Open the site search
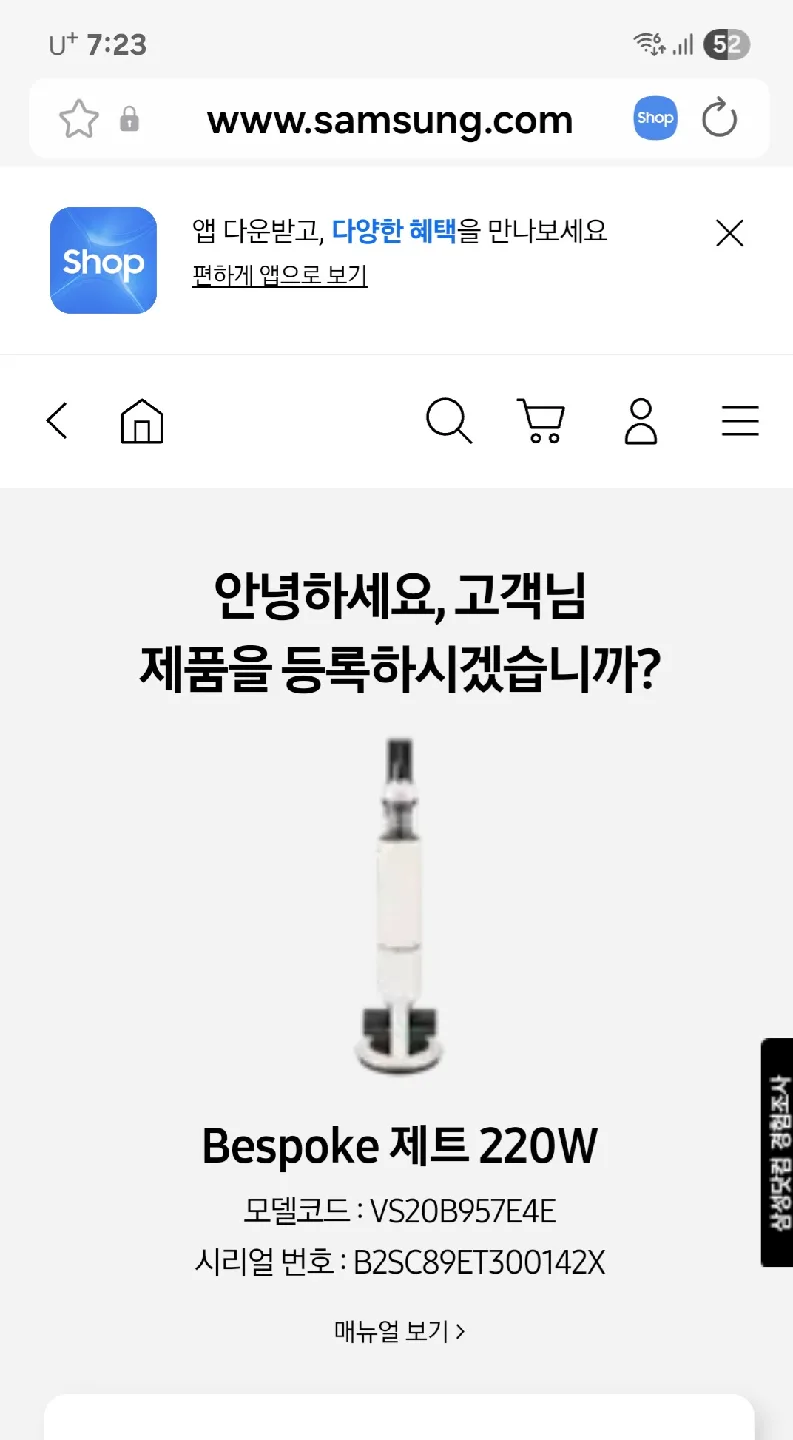Image resolution: width=793 pixels, height=1440 pixels. coord(449,421)
